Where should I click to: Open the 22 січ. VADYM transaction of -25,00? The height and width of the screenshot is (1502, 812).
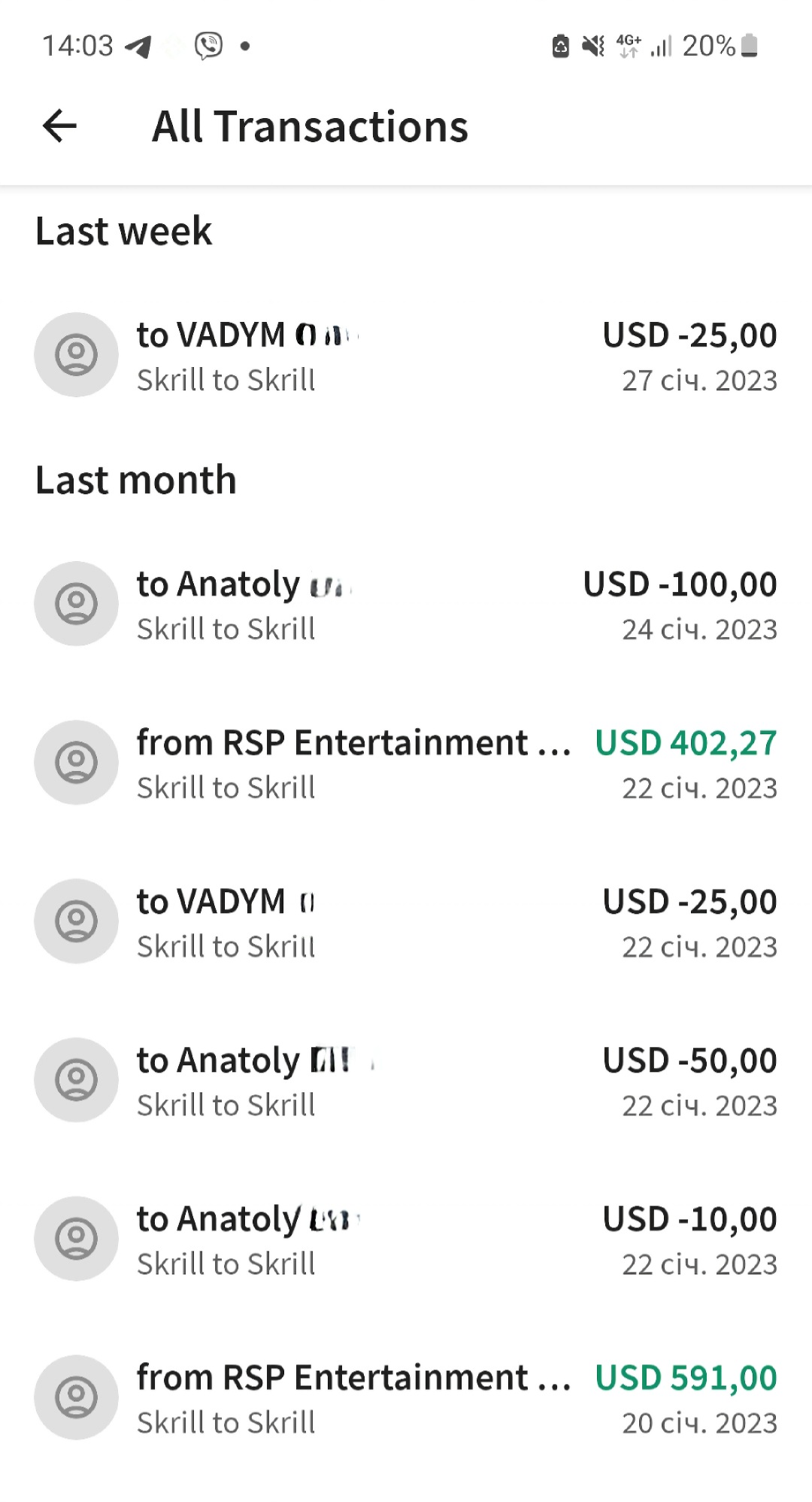pyautogui.click(x=406, y=921)
